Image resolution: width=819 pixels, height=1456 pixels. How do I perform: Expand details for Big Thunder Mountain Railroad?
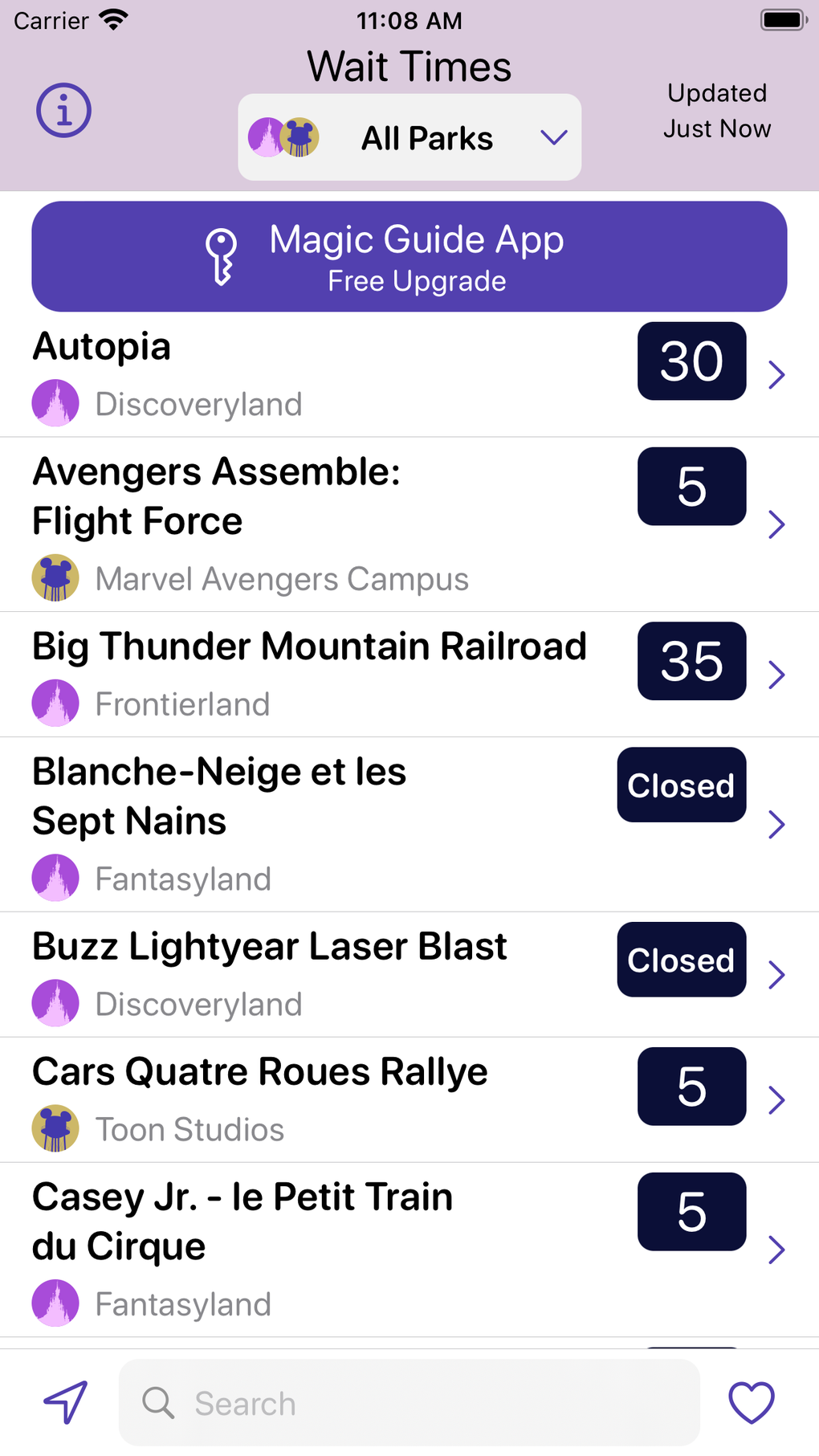[776, 675]
